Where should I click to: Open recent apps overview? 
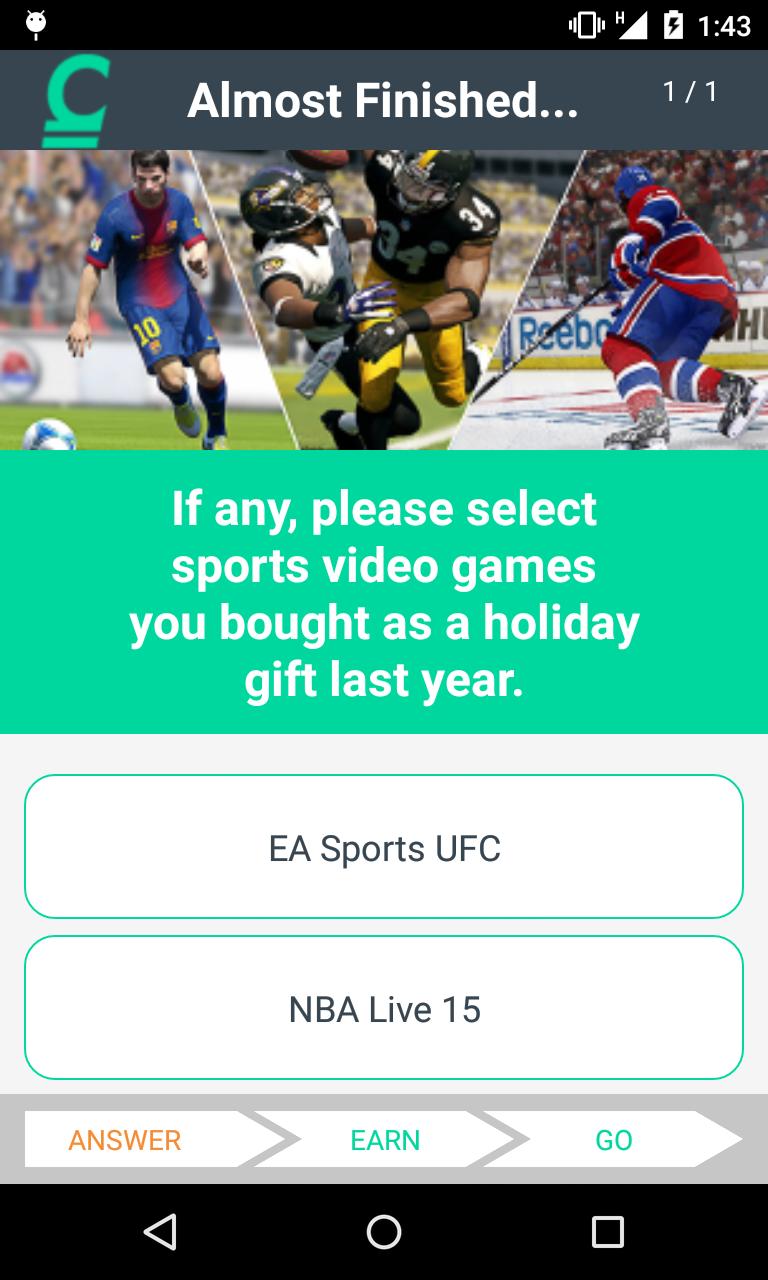pos(607,1232)
